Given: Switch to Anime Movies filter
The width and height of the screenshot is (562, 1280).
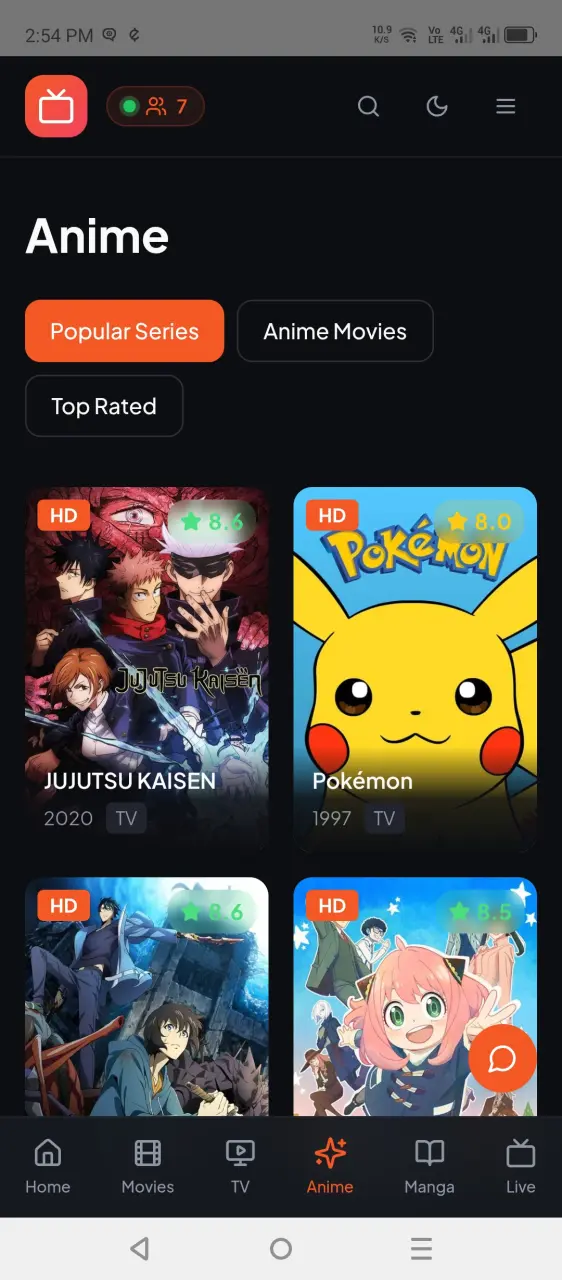Looking at the screenshot, I should coord(335,331).
